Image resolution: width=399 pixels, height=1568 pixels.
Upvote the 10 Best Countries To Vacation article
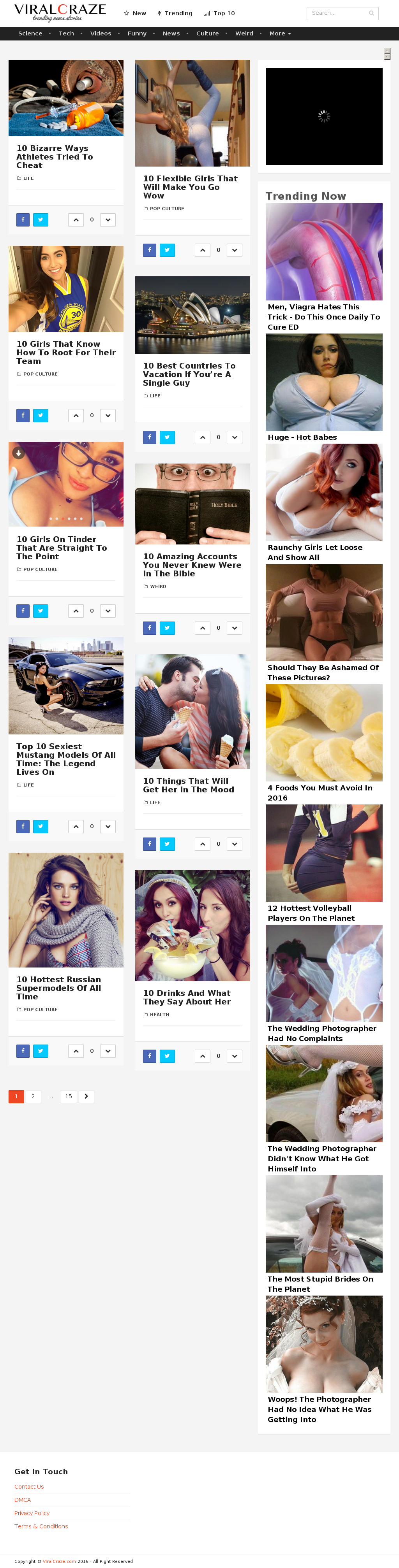click(202, 437)
